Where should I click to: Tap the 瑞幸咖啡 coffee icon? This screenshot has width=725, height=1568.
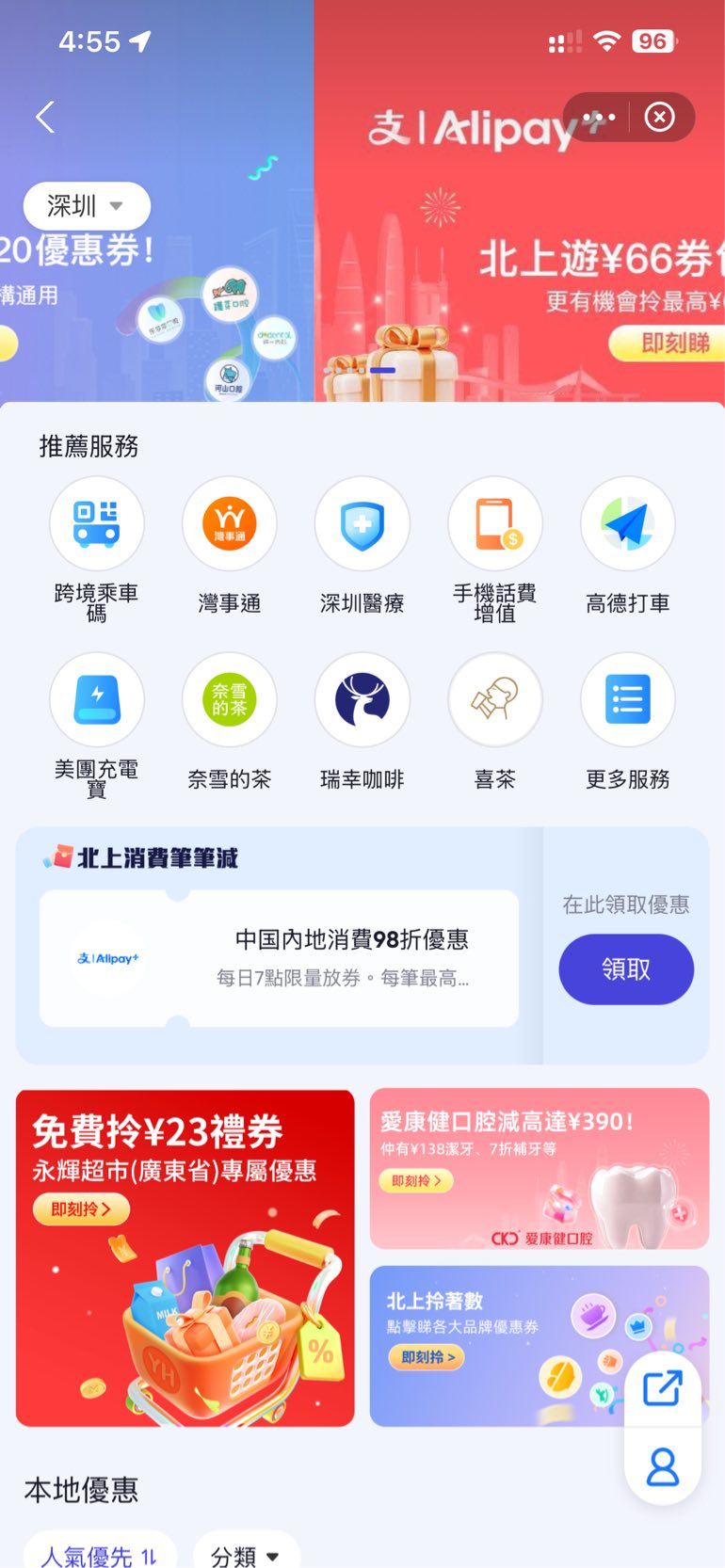click(x=362, y=699)
